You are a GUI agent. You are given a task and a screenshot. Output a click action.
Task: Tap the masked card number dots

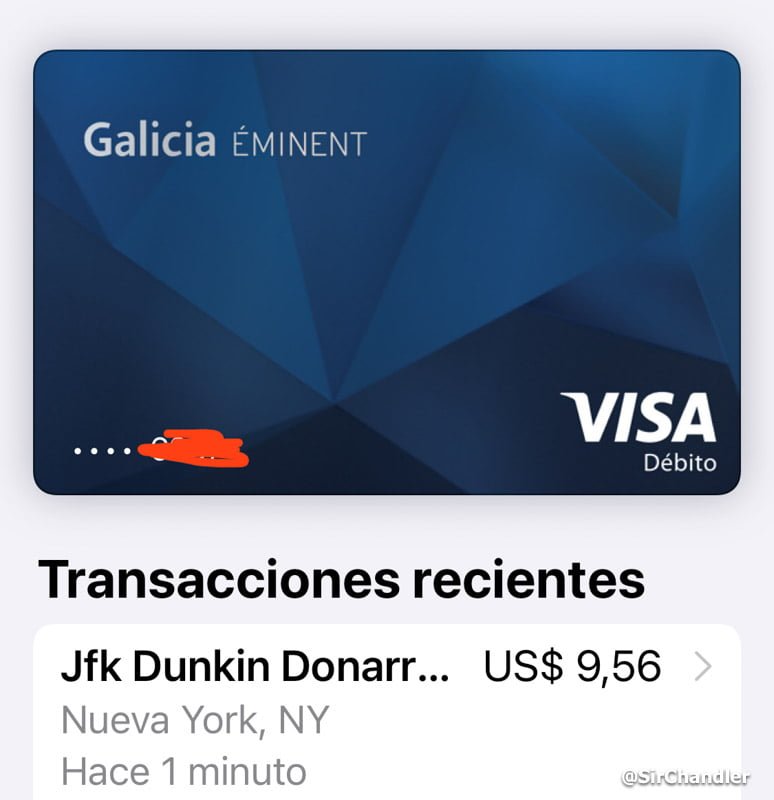pos(104,450)
